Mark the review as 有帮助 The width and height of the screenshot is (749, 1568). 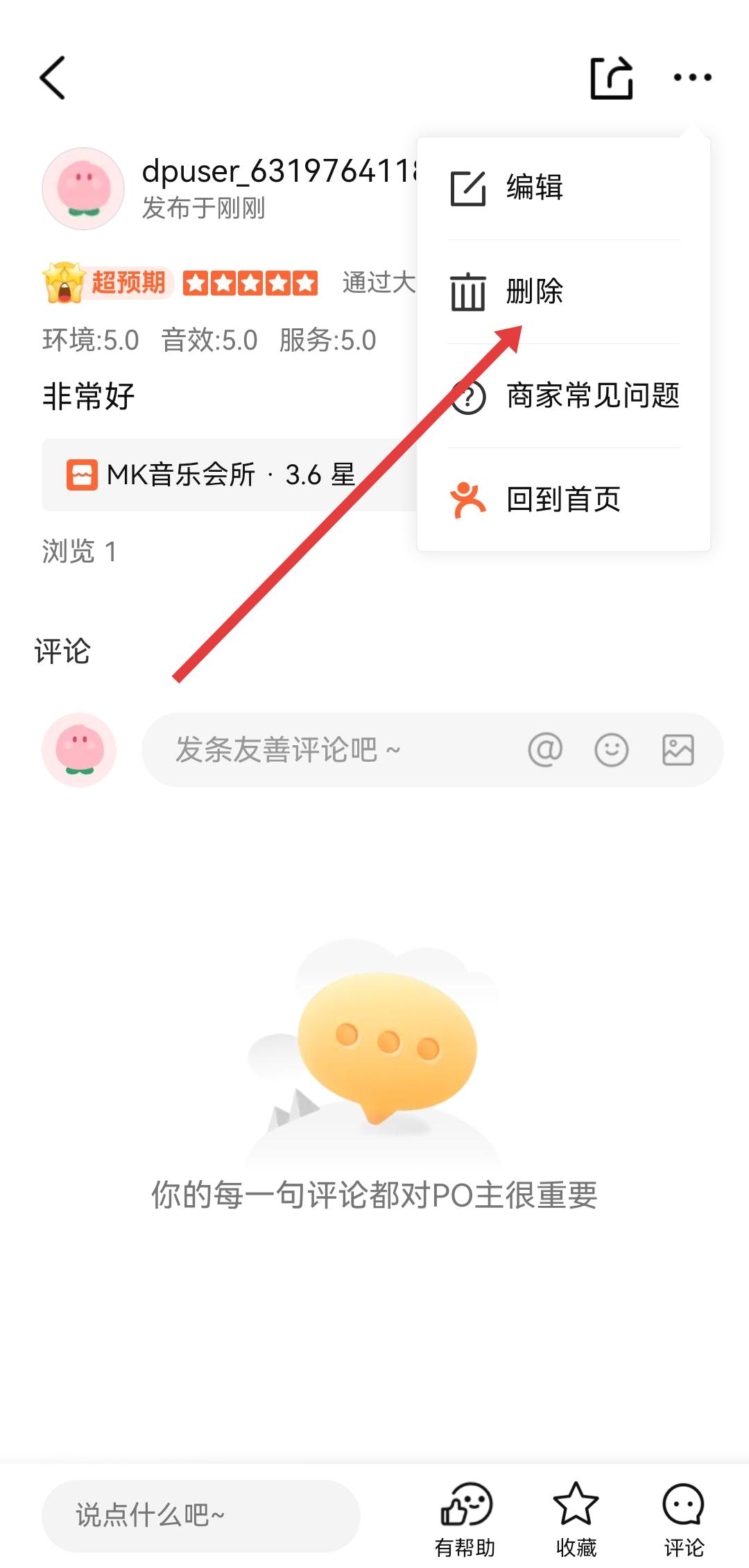click(x=465, y=1518)
